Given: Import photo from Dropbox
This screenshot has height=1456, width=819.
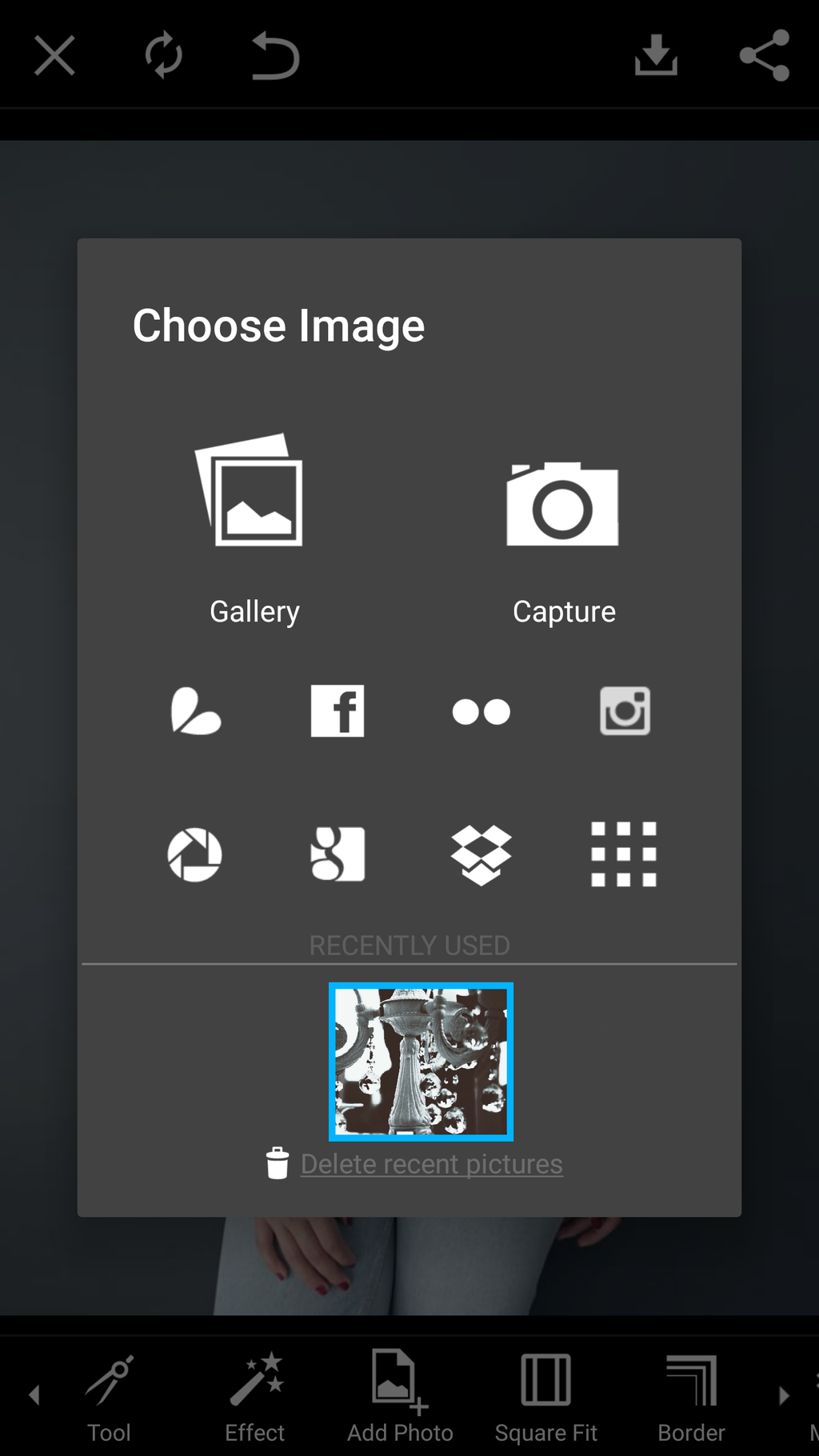Looking at the screenshot, I should [x=481, y=854].
